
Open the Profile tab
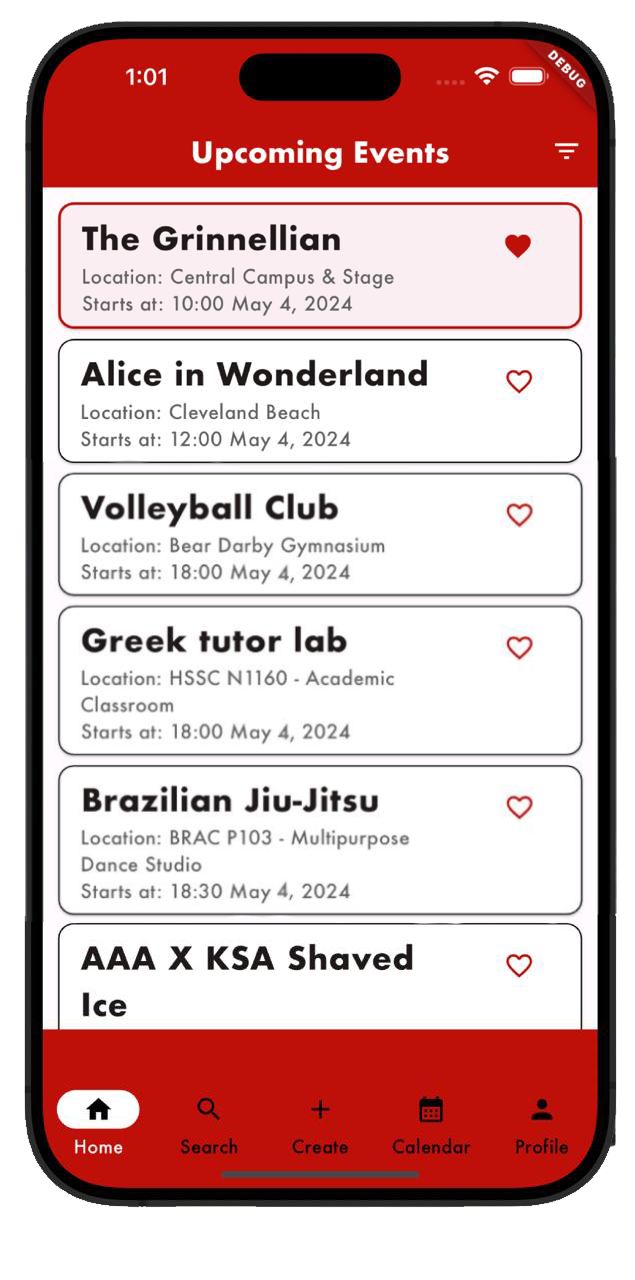point(541,1124)
